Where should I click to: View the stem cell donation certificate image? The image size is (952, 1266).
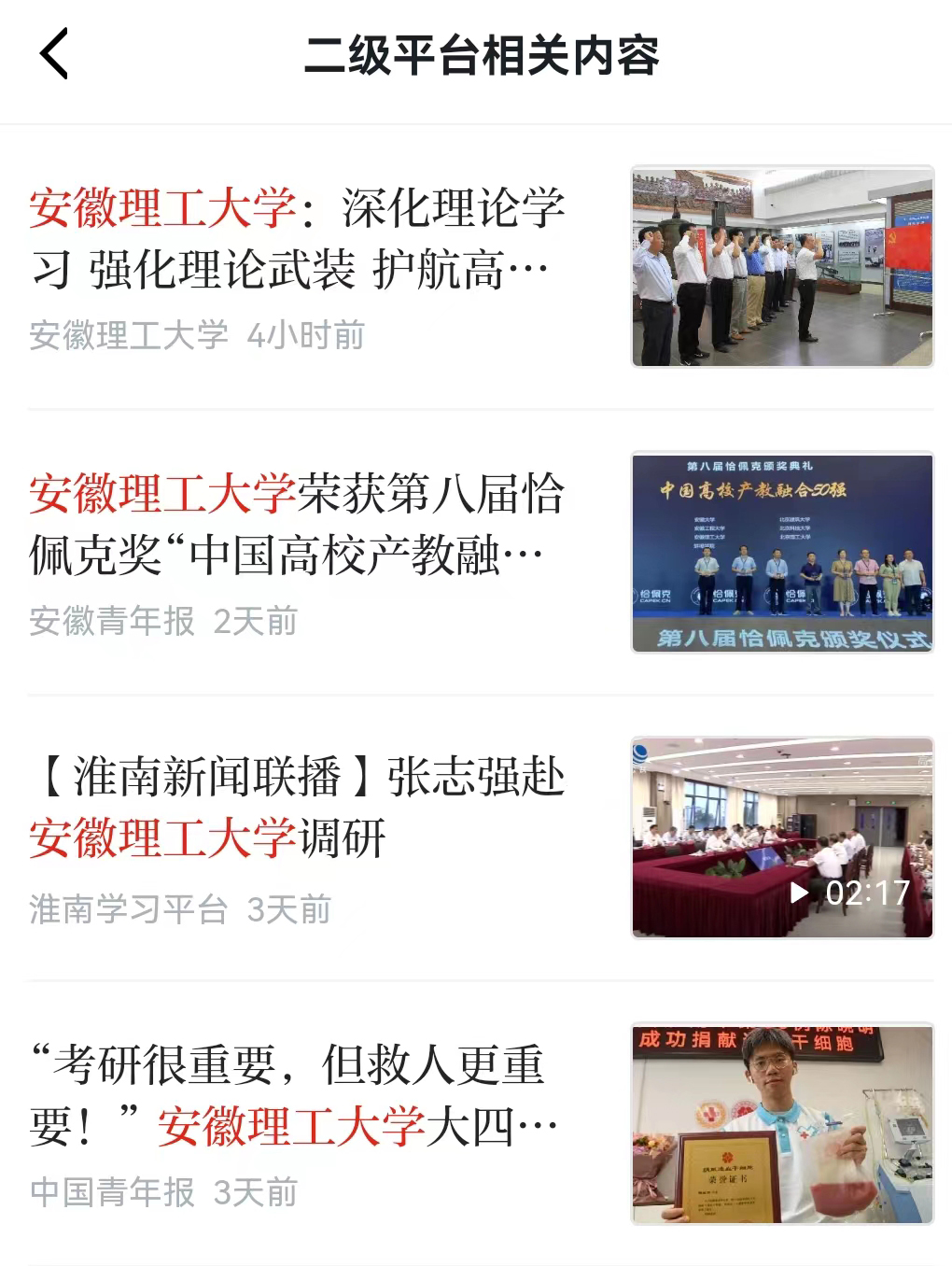click(x=782, y=1123)
